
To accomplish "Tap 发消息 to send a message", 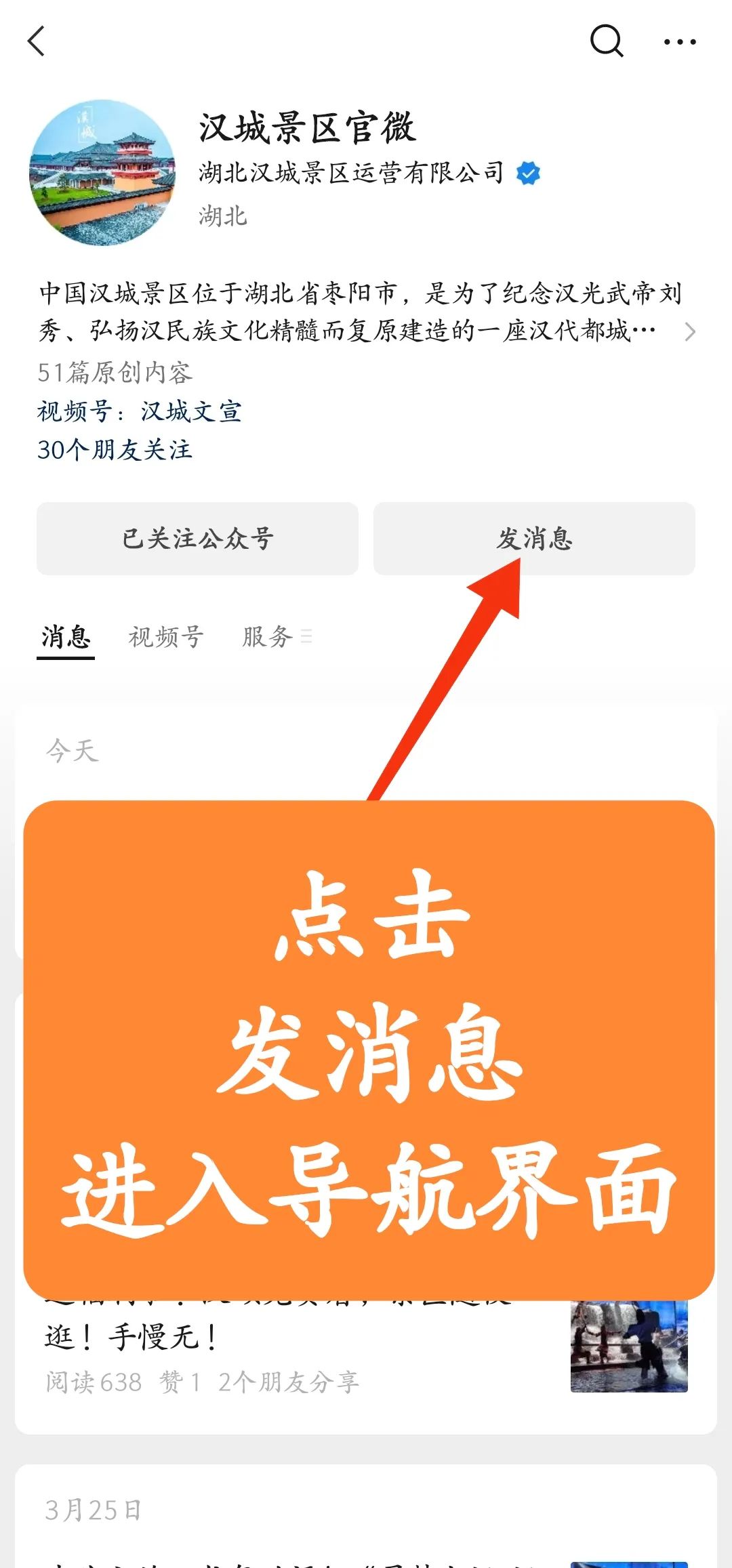I will (534, 539).
